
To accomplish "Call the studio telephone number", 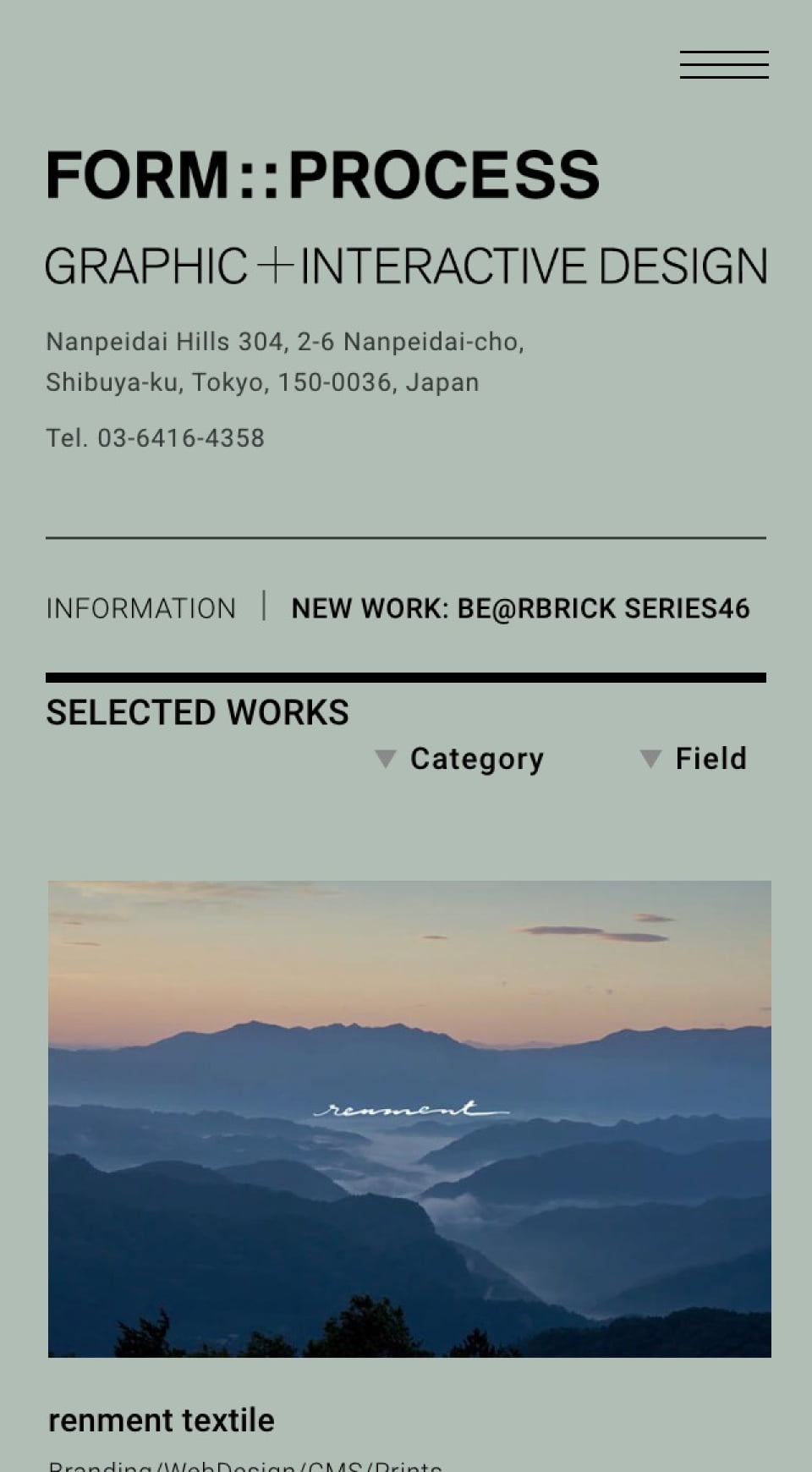I will coord(180,438).
